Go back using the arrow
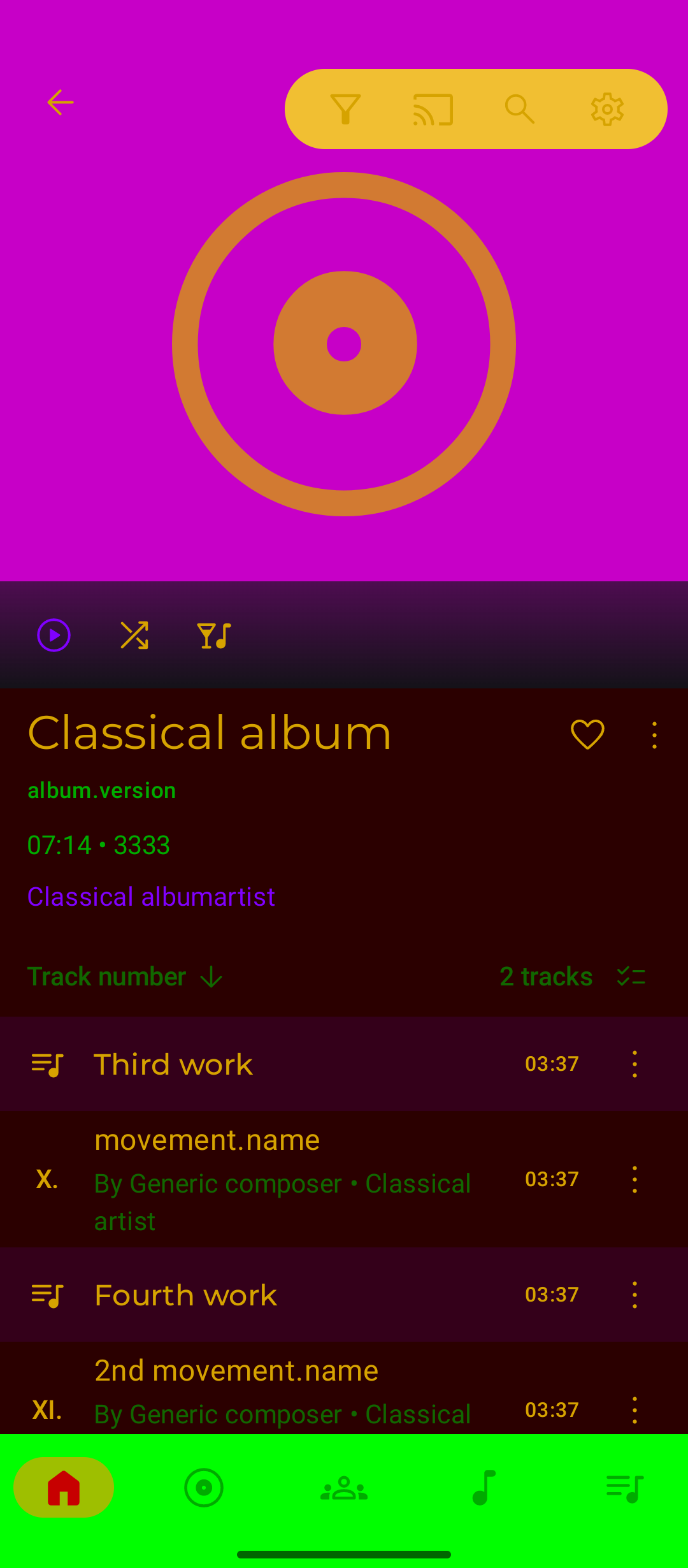Image resolution: width=688 pixels, height=1568 pixels. click(x=61, y=103)
